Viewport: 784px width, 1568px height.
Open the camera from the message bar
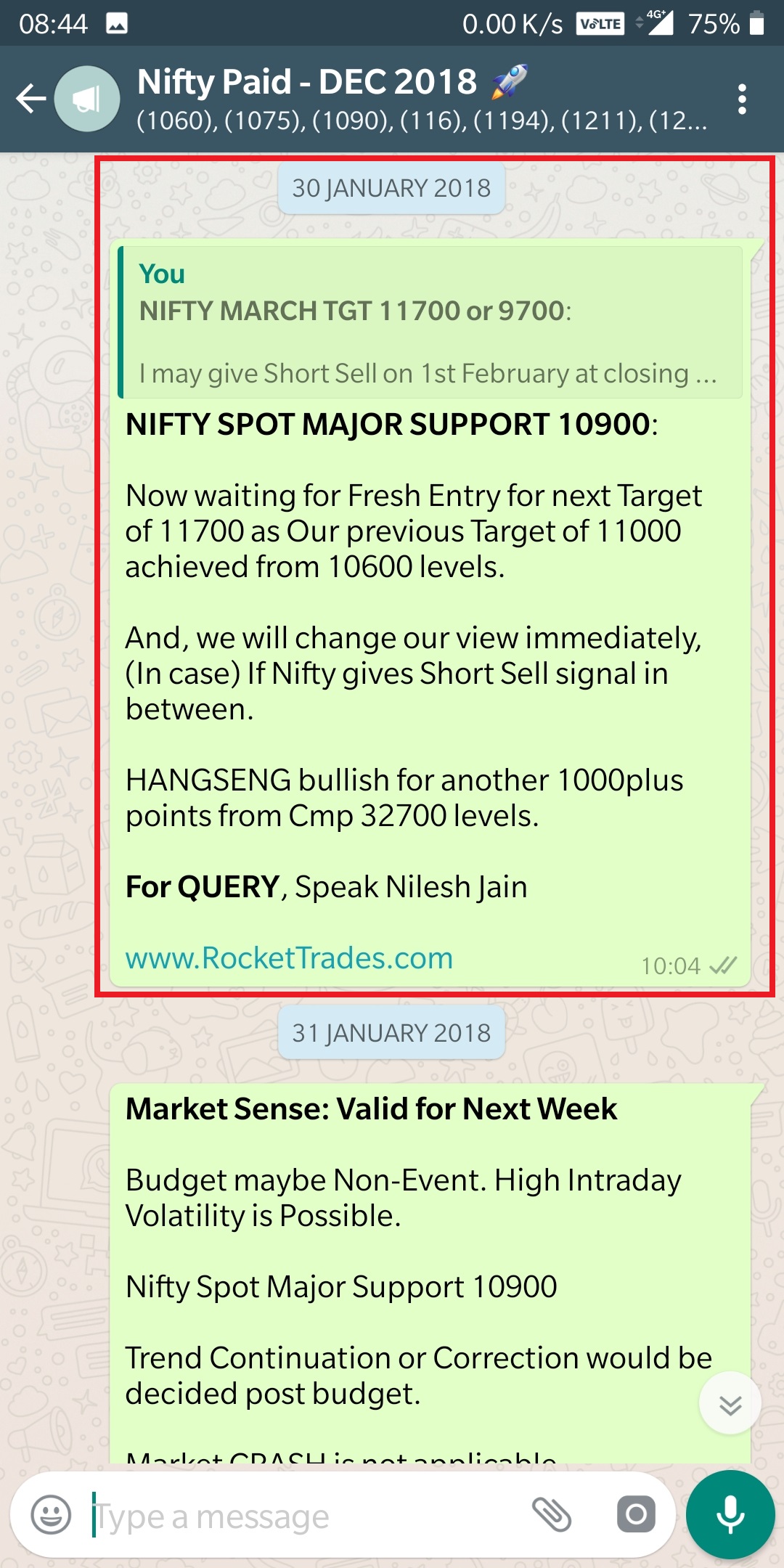pos(636,1515)
